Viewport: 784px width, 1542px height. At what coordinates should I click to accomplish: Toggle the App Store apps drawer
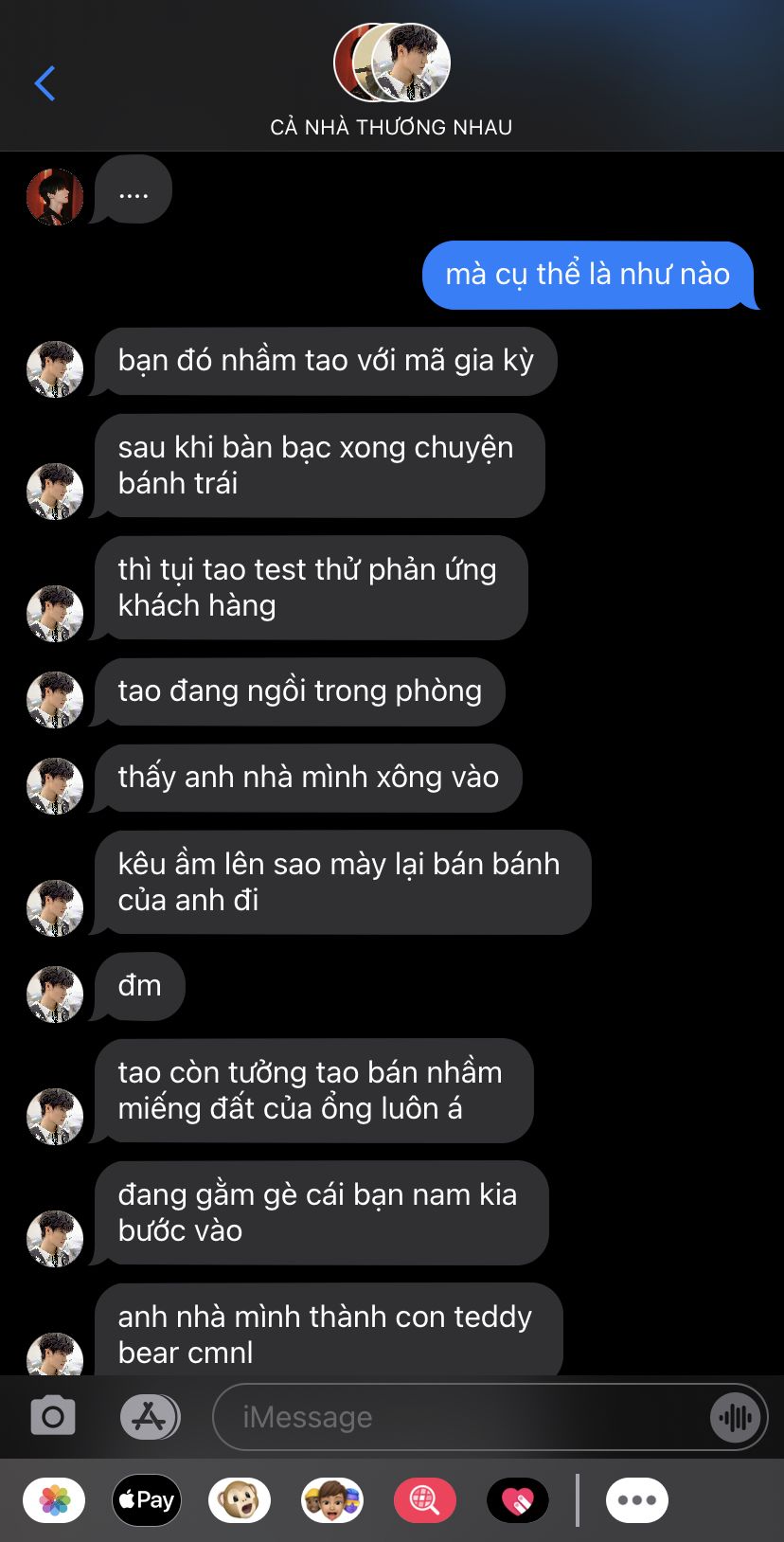click(x=150, y=1417)
